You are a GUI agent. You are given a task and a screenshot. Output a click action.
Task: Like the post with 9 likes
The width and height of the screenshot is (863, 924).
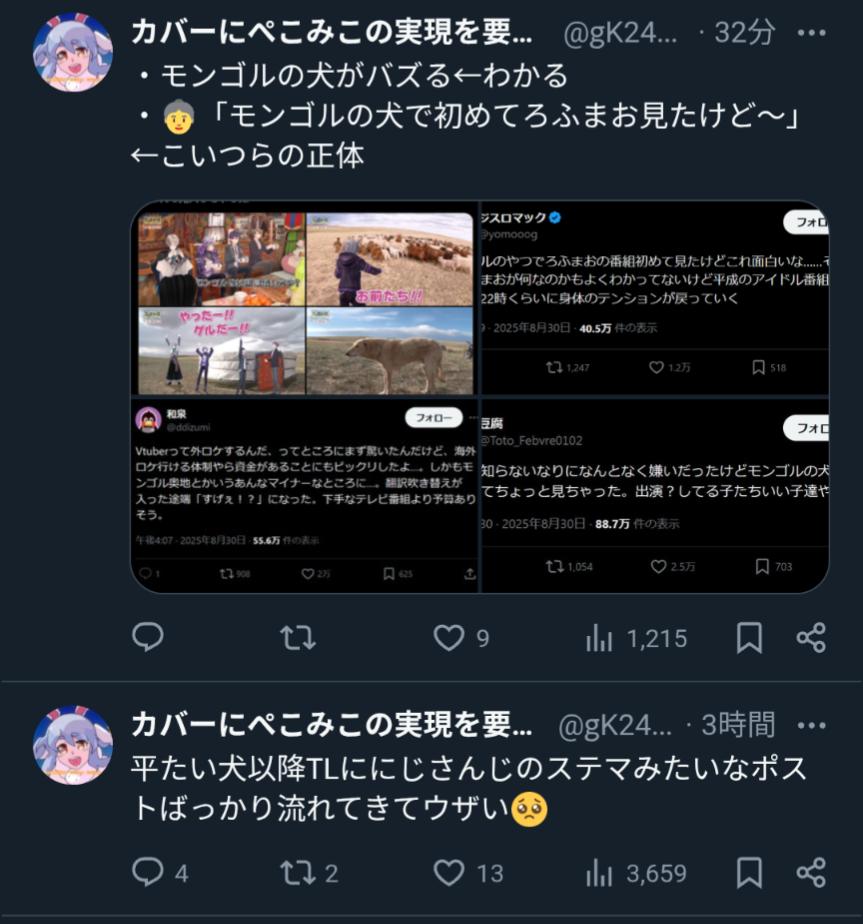point(449,638)
